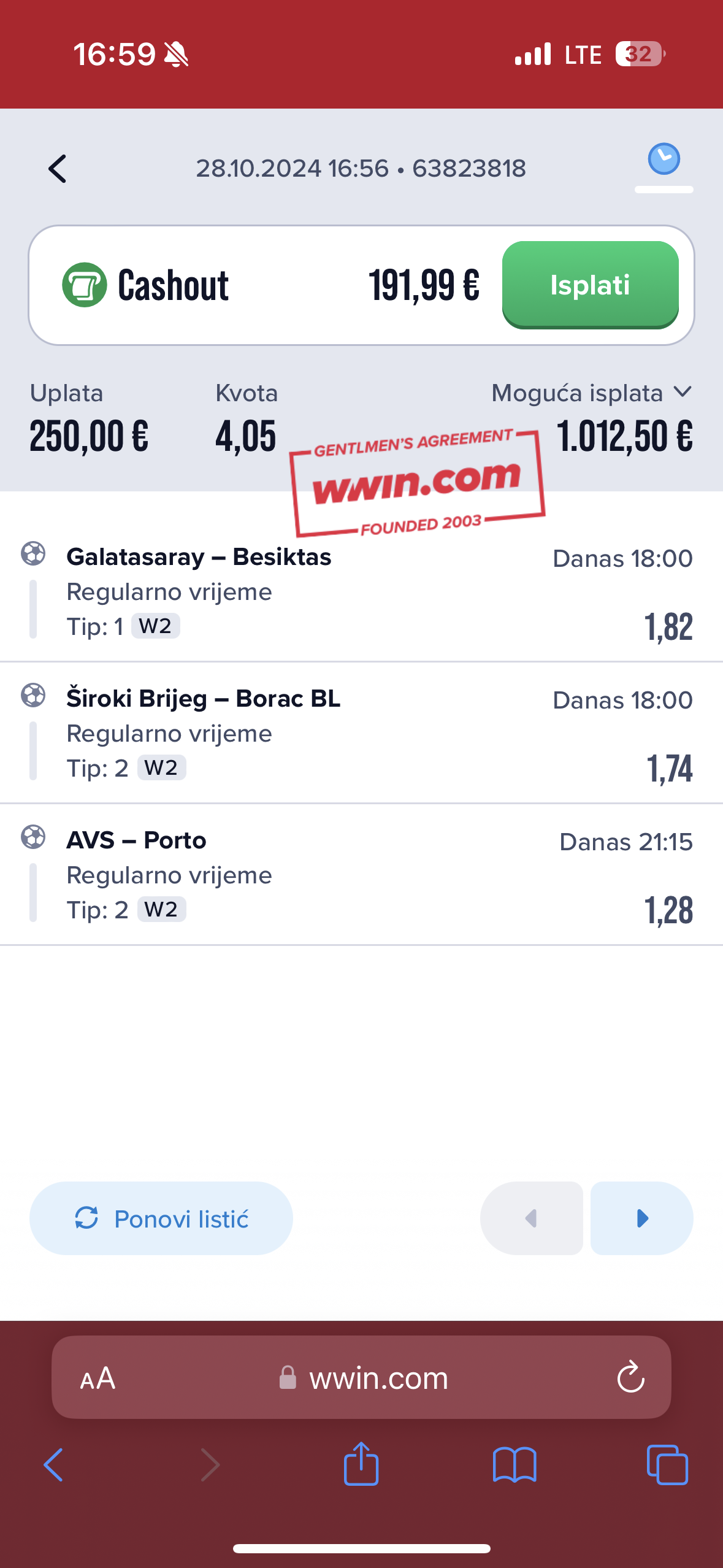Open Safari reader AA text options
Viewport: 723px width, 1568px height.
tap(98, 1378)
